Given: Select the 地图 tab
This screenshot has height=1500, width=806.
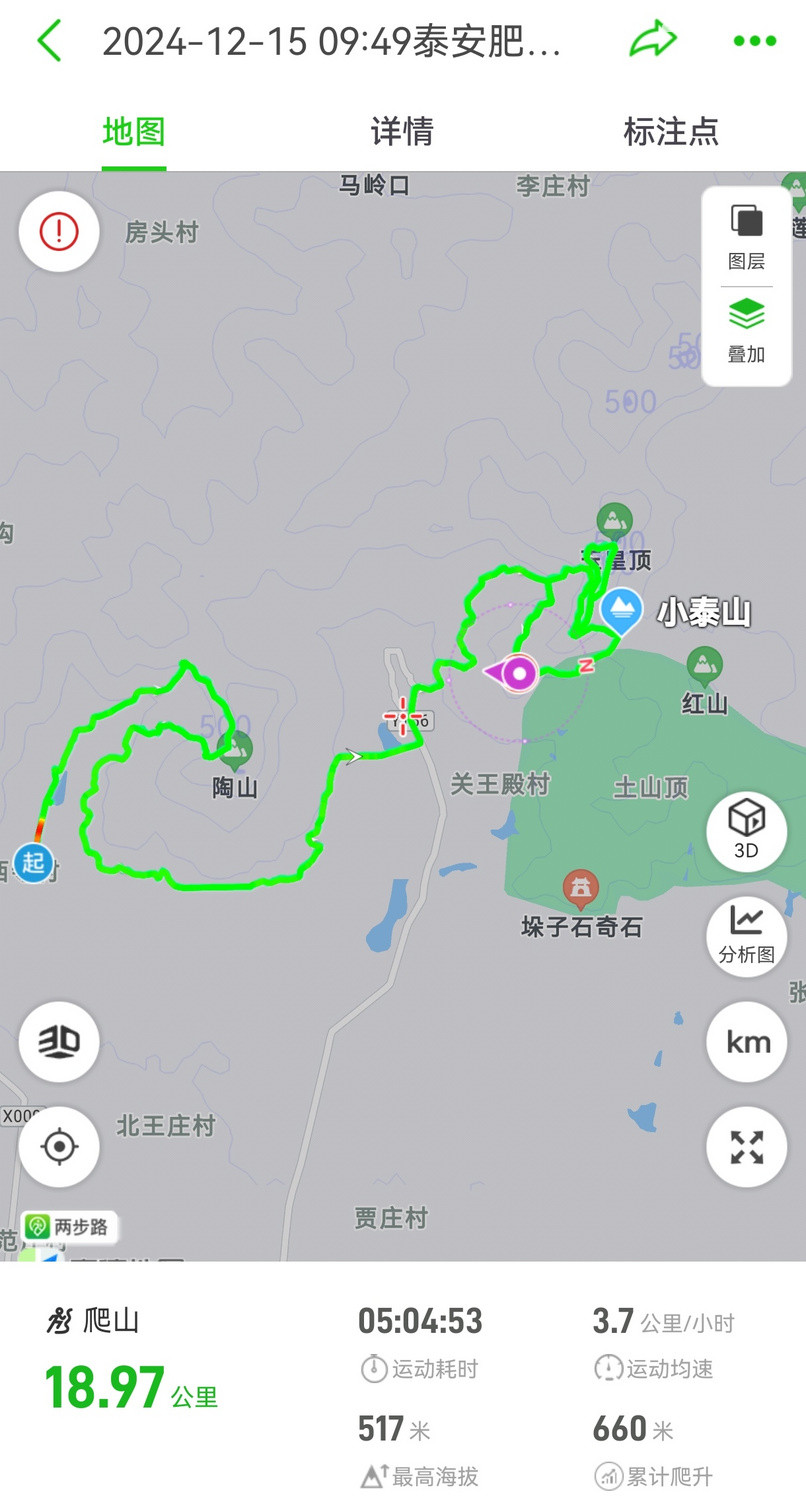Looking at the screenshot, I should pos(134,132).
